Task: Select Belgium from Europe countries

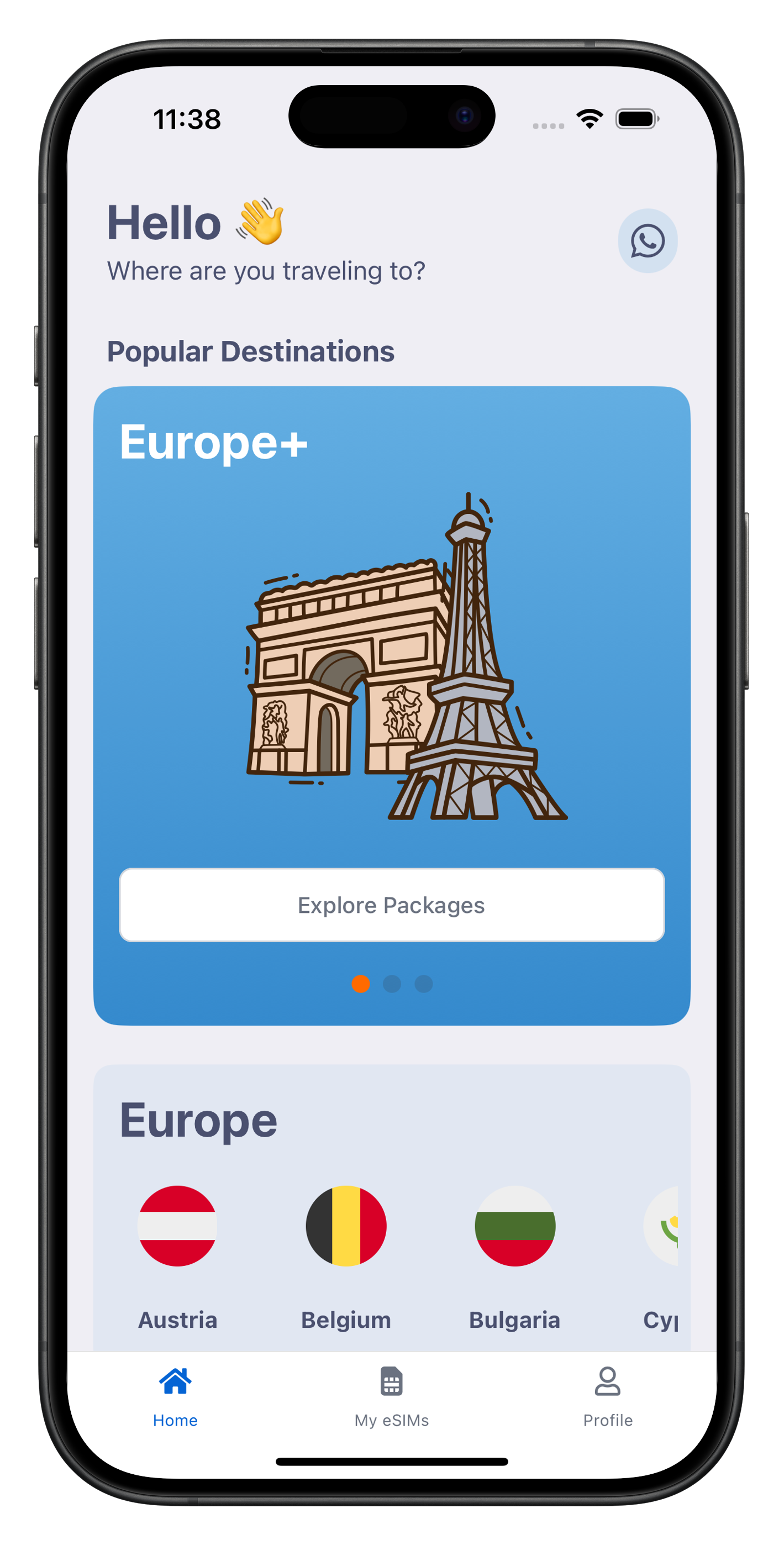Action: tap(346, 1226)
